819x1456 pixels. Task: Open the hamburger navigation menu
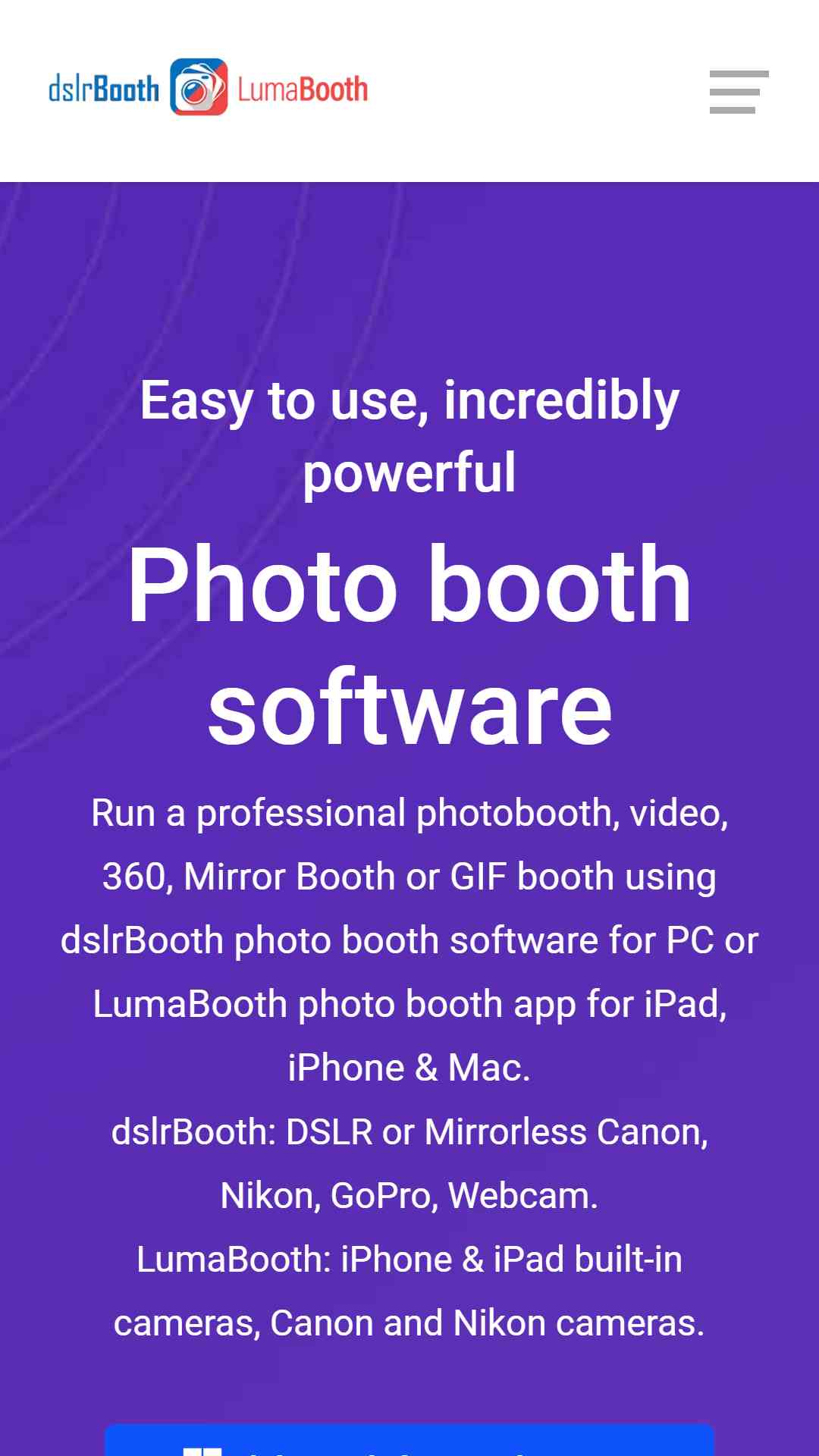(739, 92)
